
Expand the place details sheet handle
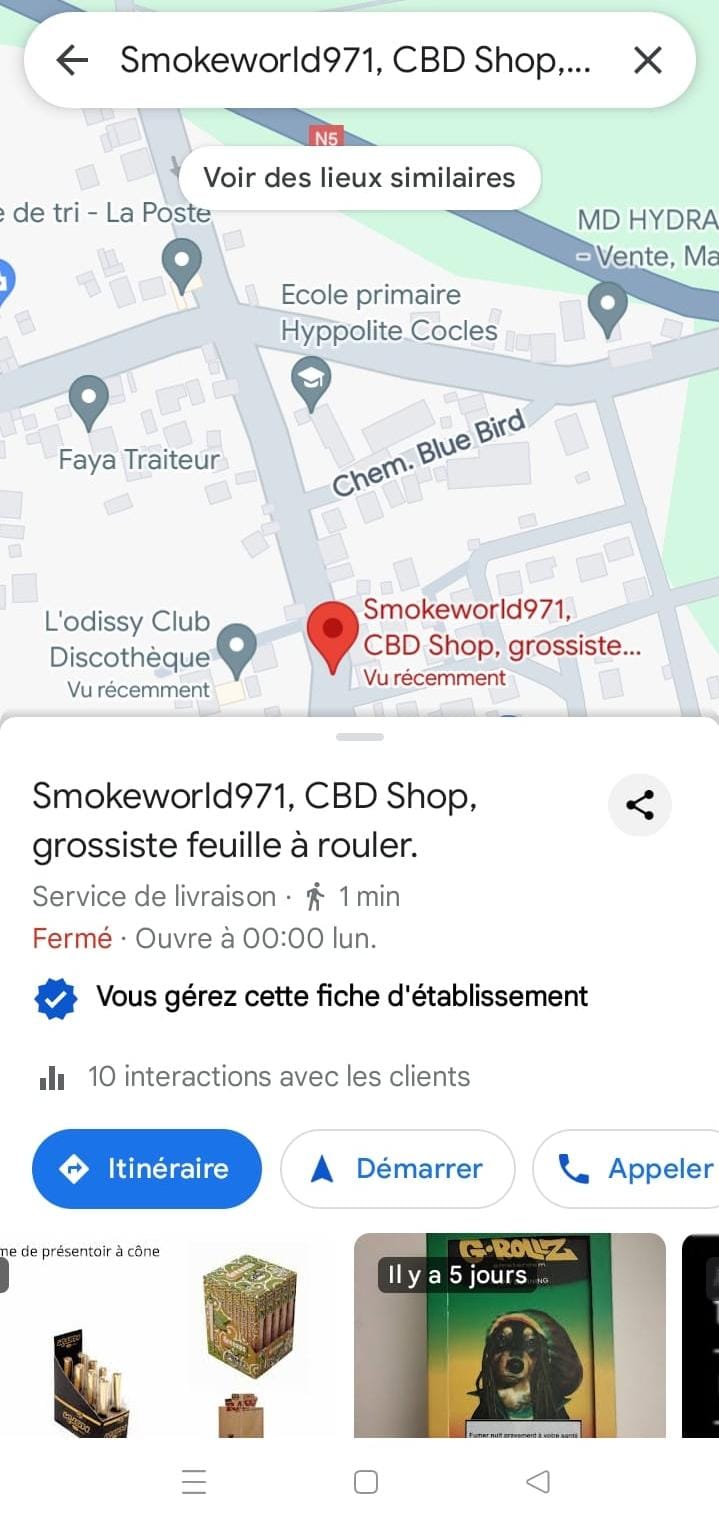click(x=360, y=737)
